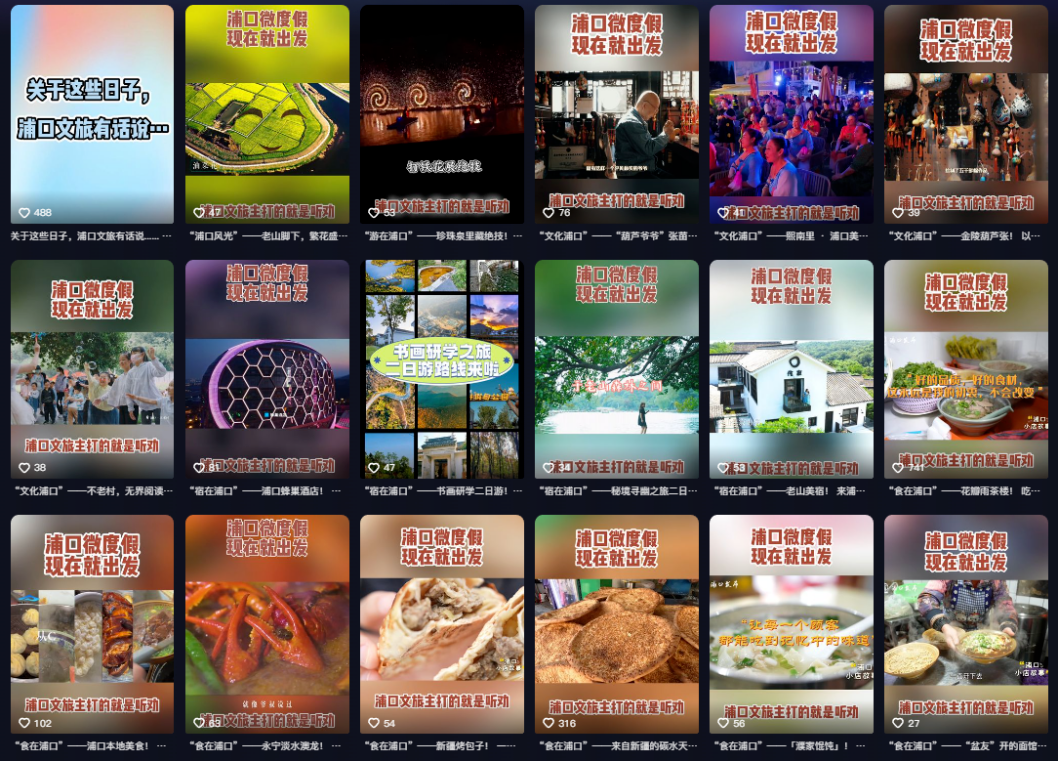Screen dimensions: 1058x761
Task: Open the 书画研学二日游 video
Action: (x=442, y=369)
